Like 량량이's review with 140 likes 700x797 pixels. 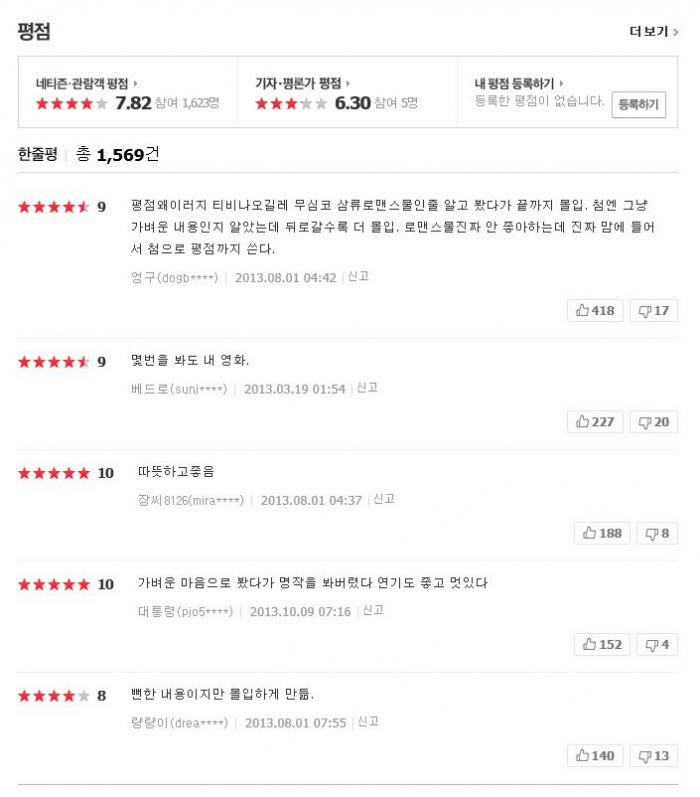click(x=595, y=755)
